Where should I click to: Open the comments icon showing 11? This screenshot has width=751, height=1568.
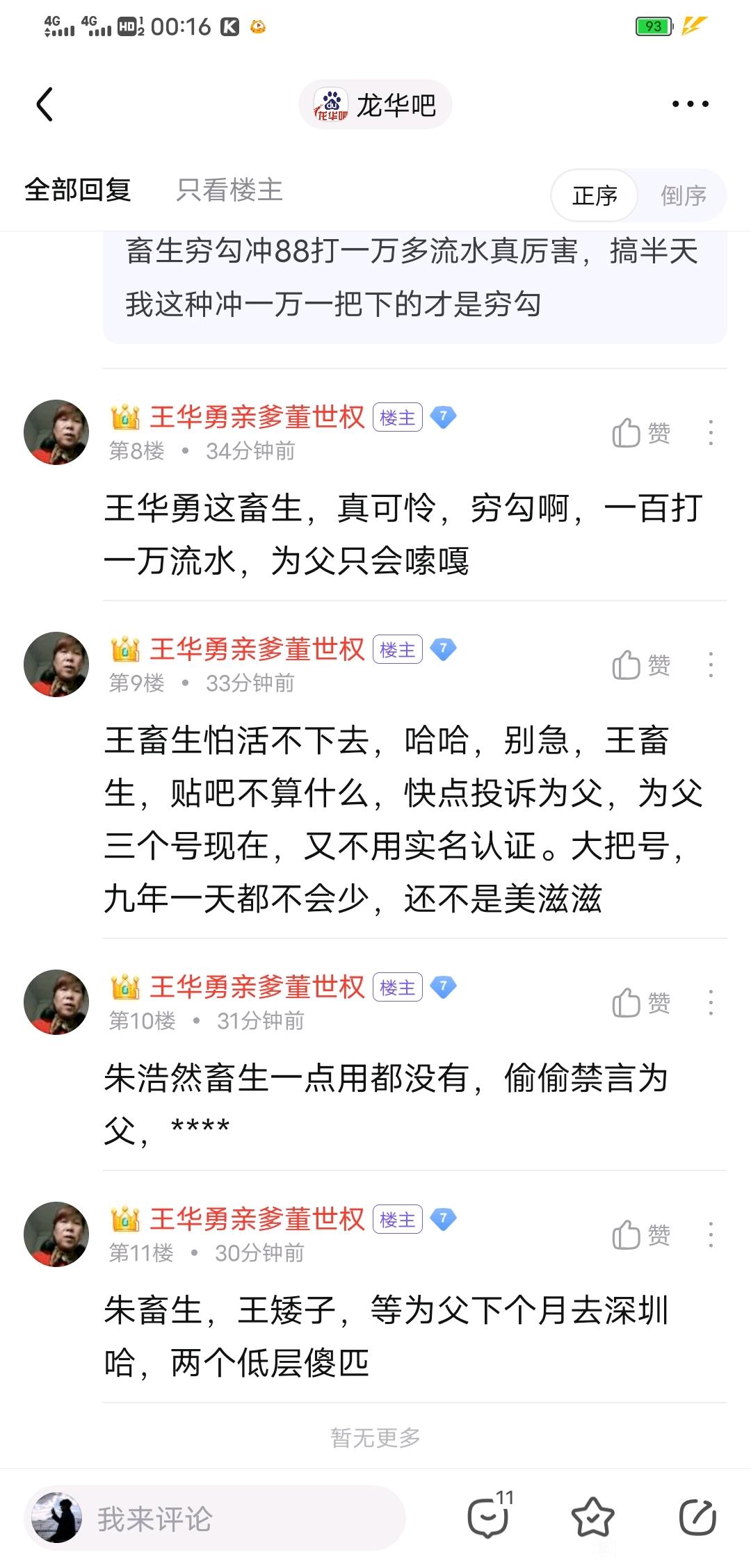(489, 1517)
